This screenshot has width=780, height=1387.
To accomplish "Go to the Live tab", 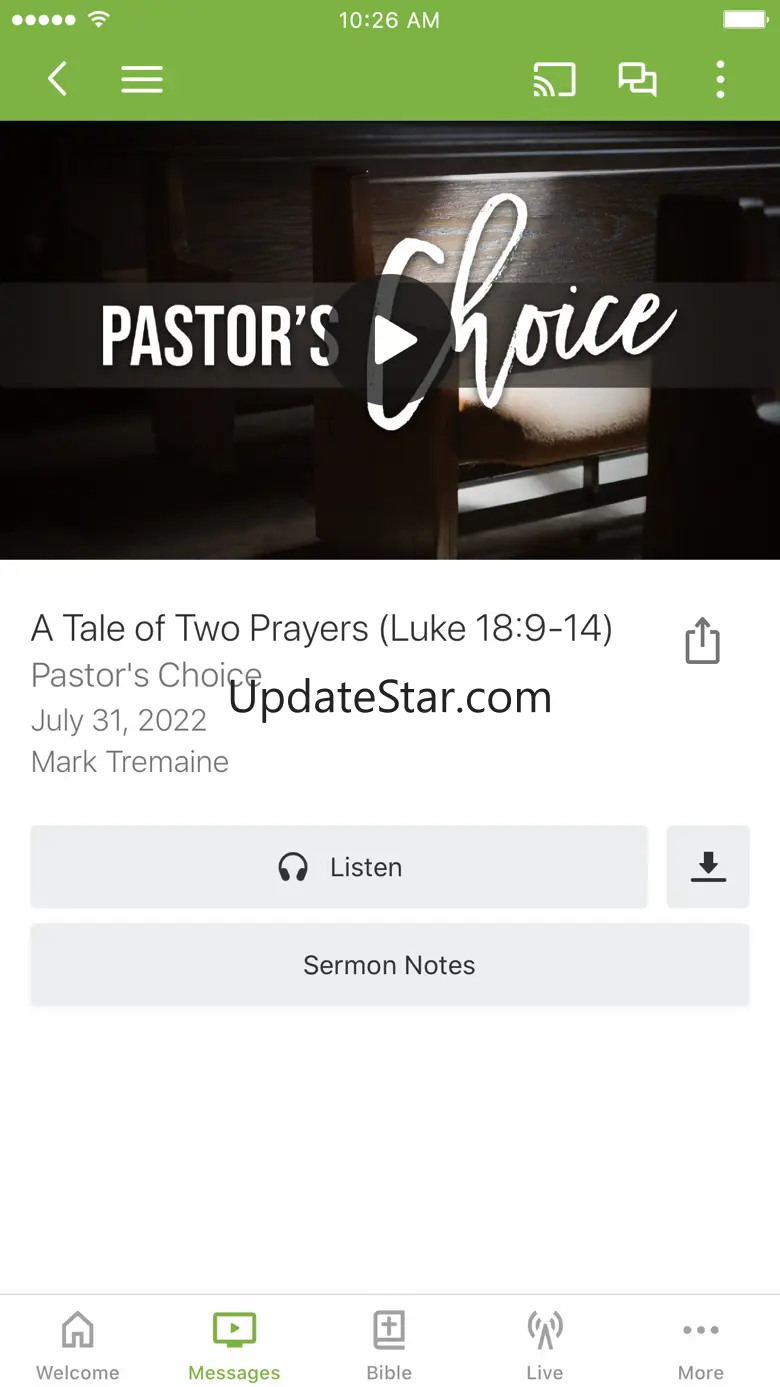I will coord(545,1345).
